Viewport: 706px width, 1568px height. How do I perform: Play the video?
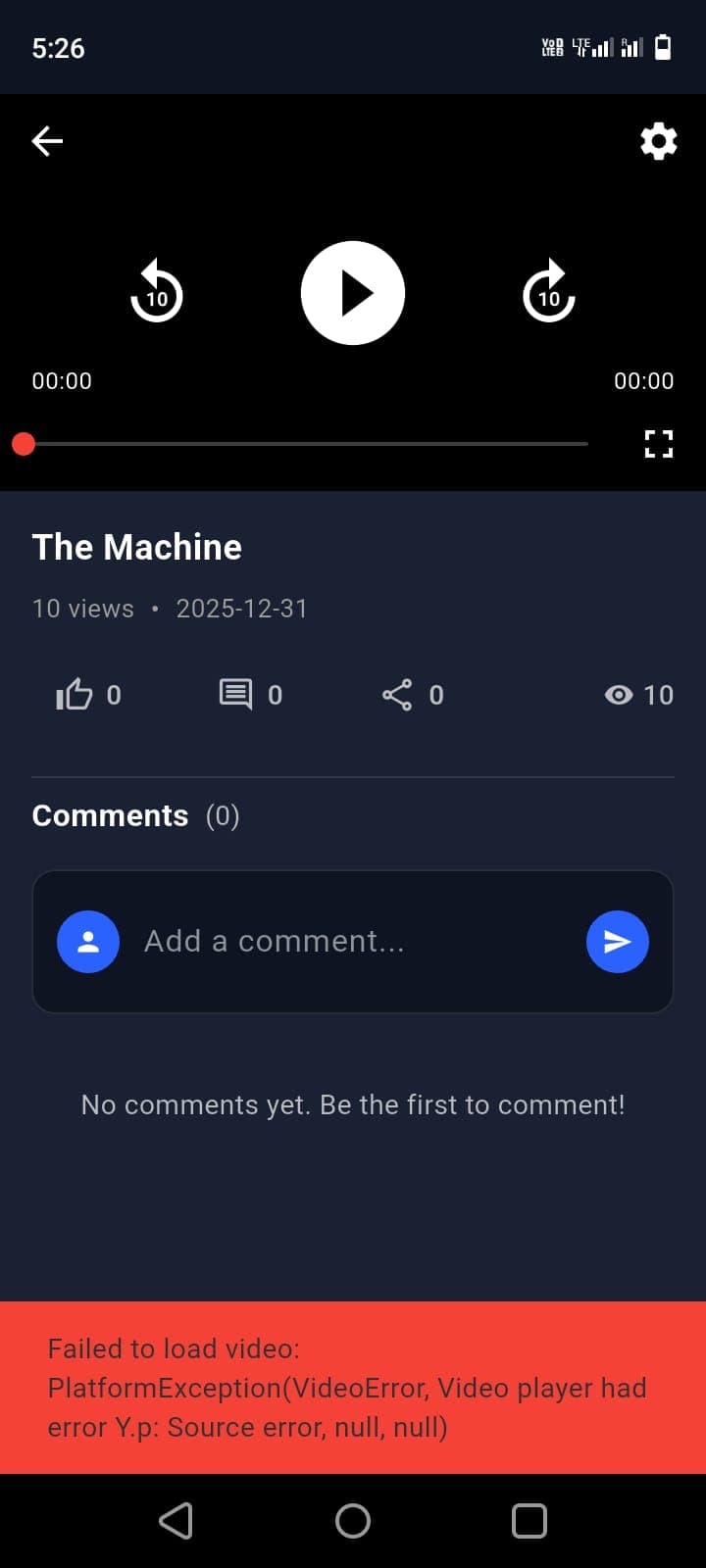[x=353, y=293]
